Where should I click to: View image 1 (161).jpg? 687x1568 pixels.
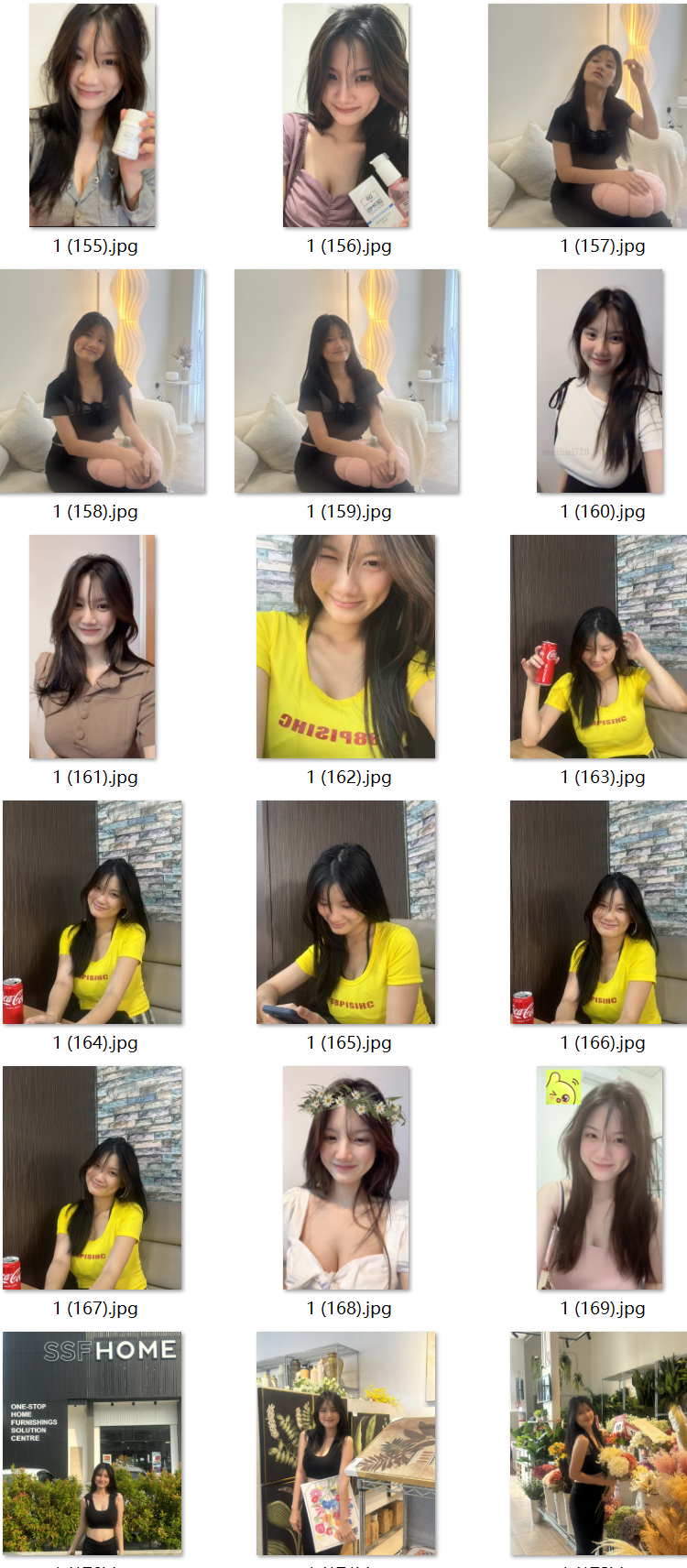[93, 647]
